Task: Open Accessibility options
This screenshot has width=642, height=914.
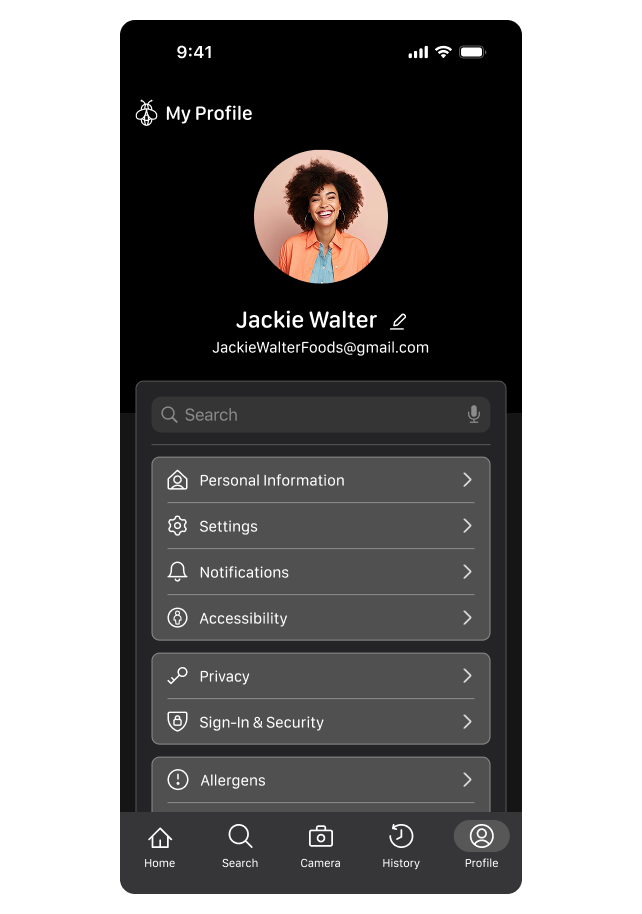Action: coord(320,618)
